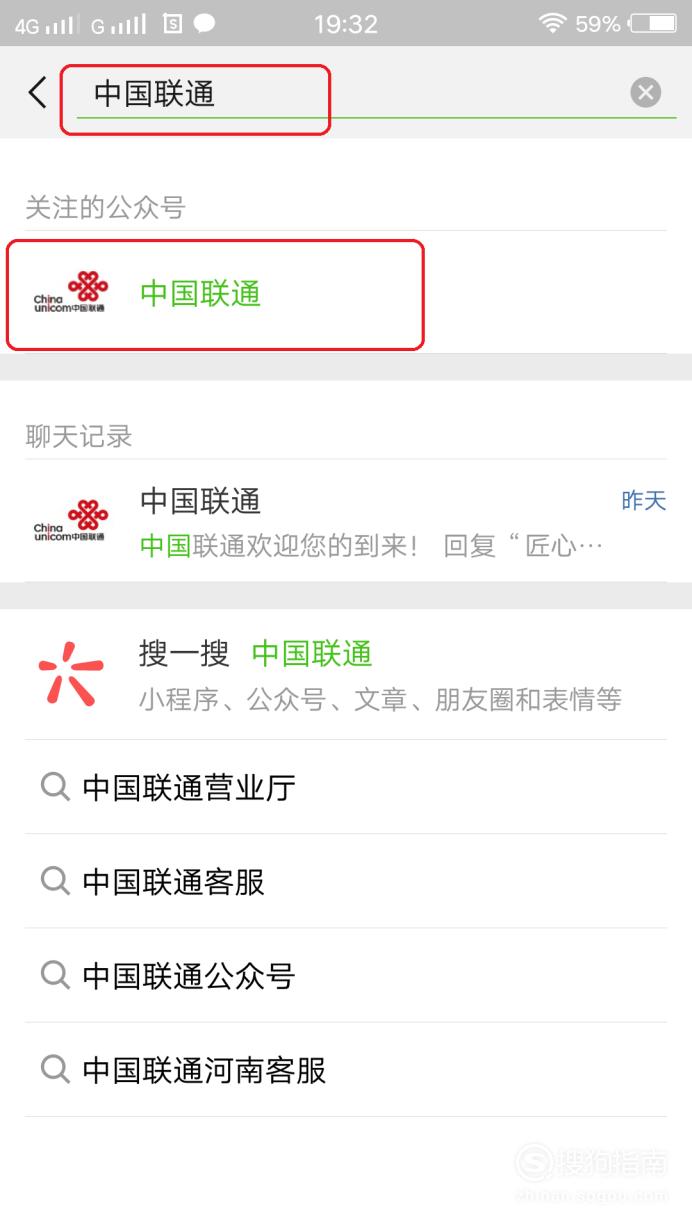The width and height of the screenshot is (692, 1230).
Task: Open the 中国联通 followed official account
Action: click(x=346, y=293)
